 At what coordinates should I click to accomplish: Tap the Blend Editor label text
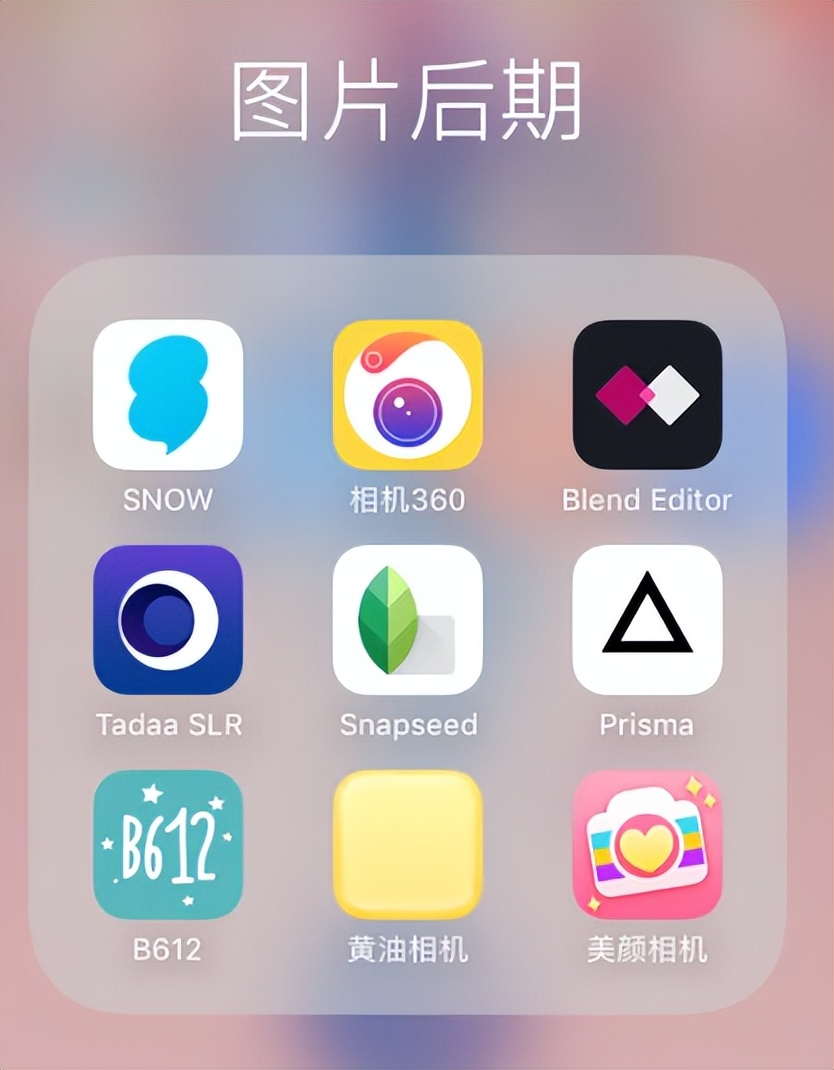646,500
